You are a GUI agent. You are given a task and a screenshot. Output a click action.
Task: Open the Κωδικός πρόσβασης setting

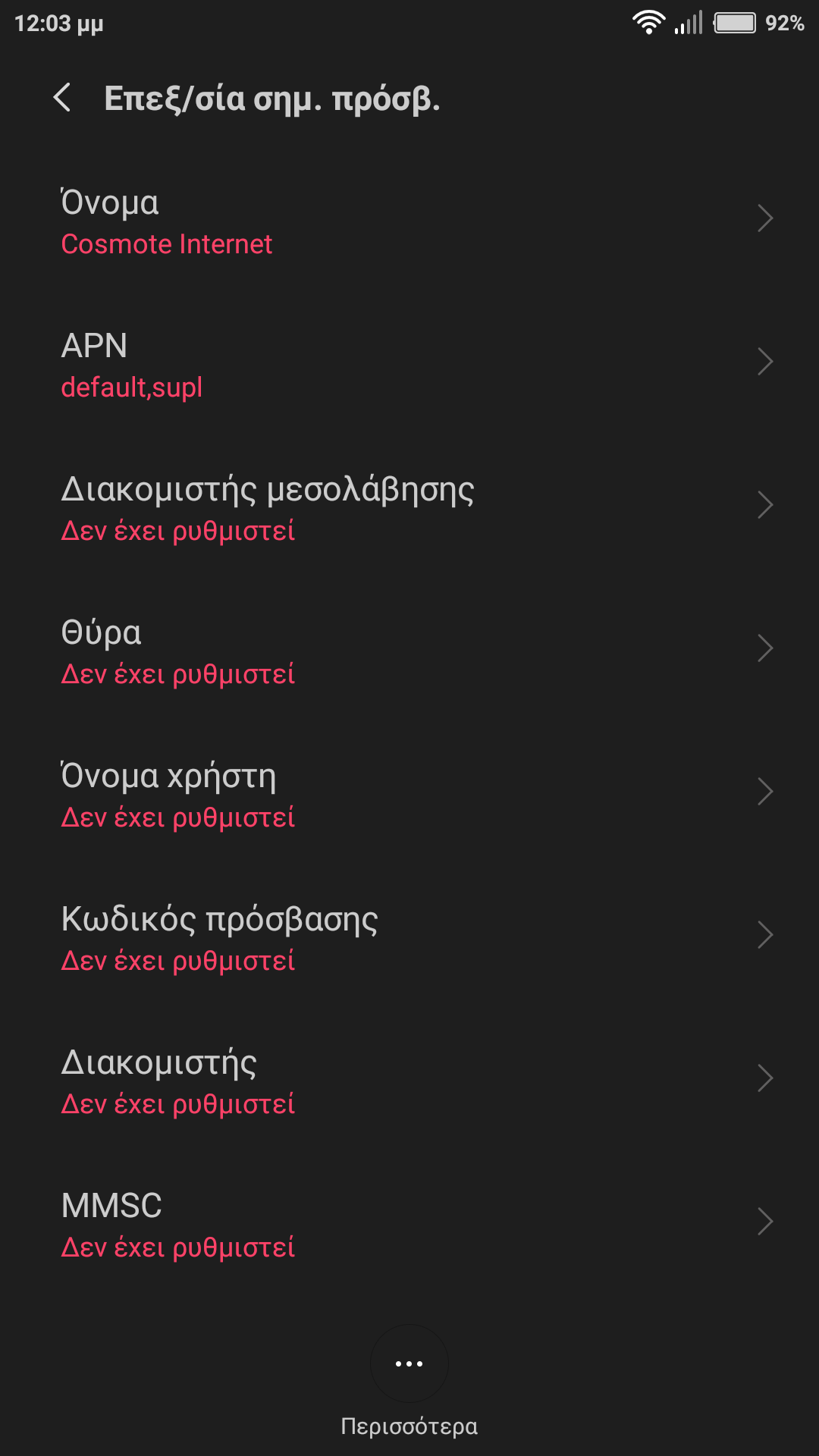coord(409,937)
